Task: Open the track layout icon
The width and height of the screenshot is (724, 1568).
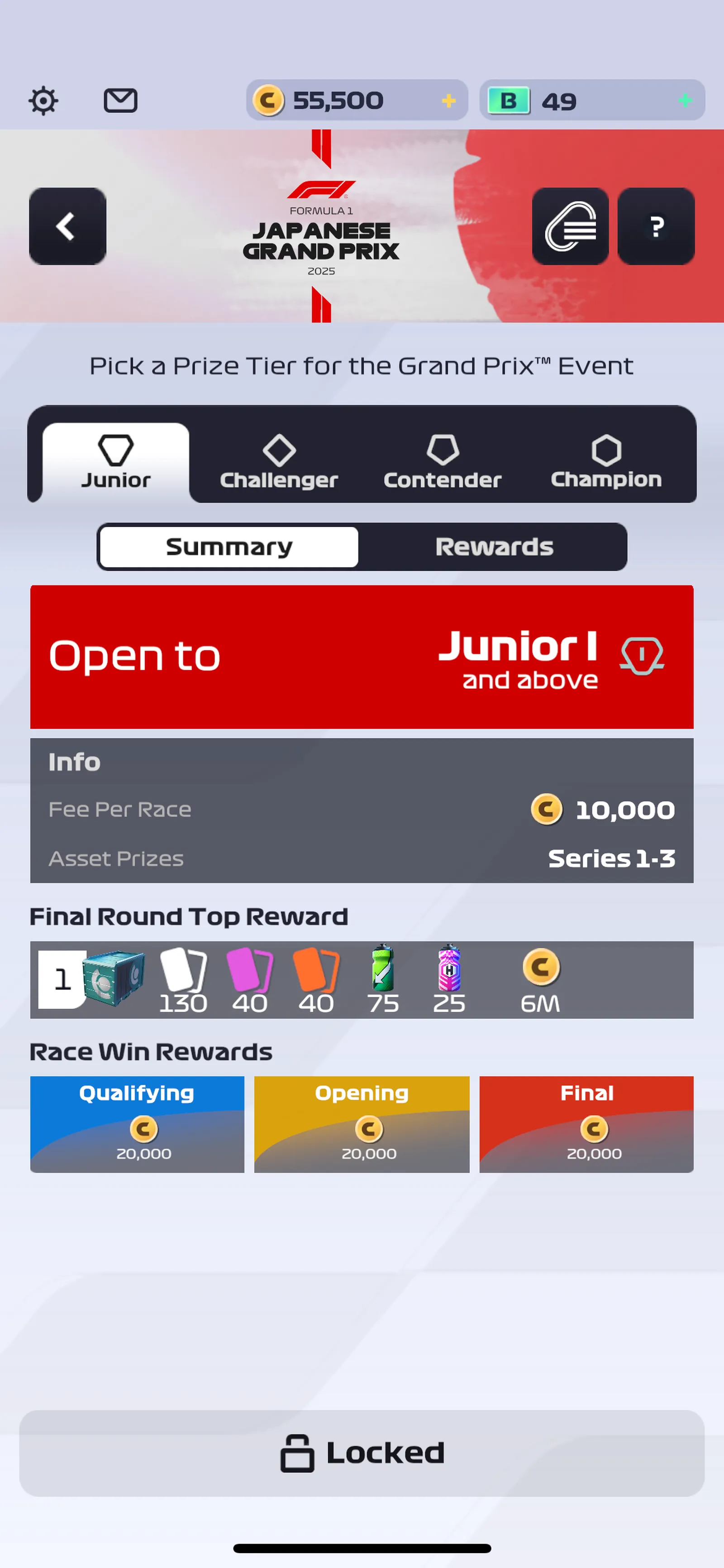Action: click(570, 226)
